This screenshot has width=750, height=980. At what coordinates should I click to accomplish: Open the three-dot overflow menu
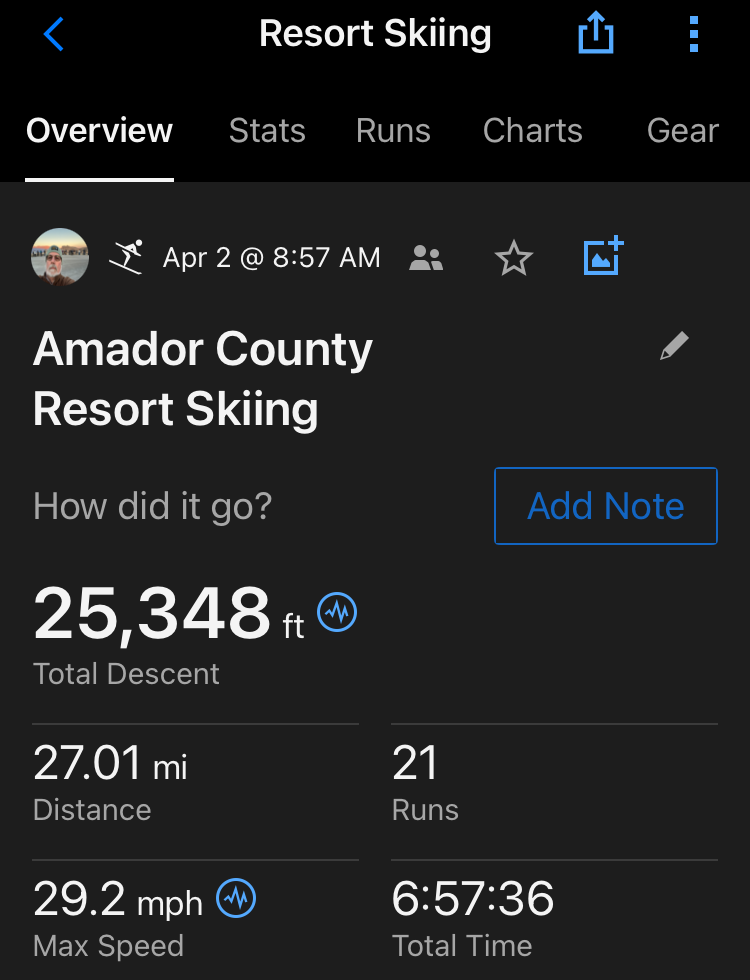(694, 35)
